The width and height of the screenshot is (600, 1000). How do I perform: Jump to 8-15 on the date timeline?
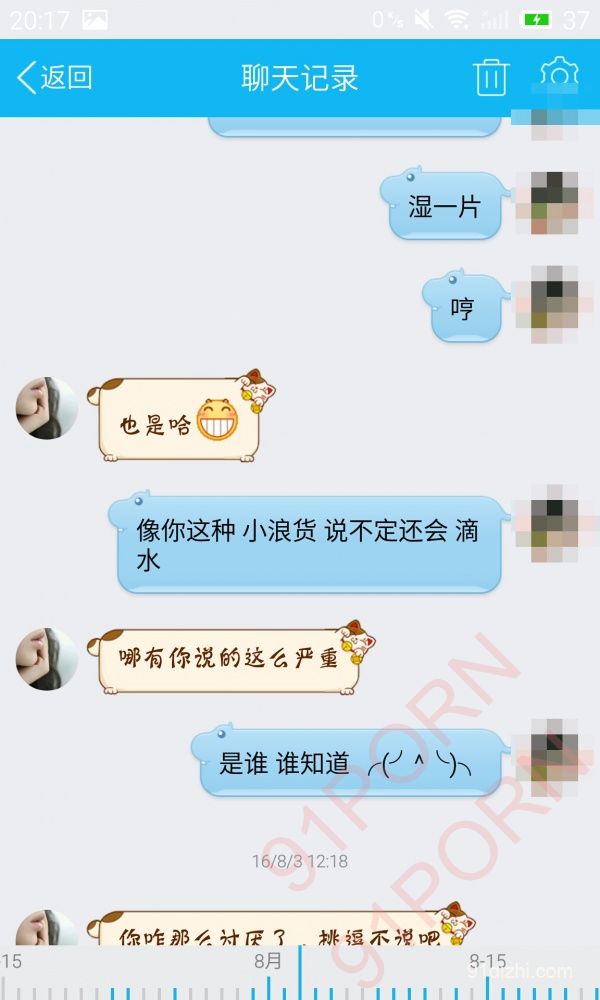[488, 962]
